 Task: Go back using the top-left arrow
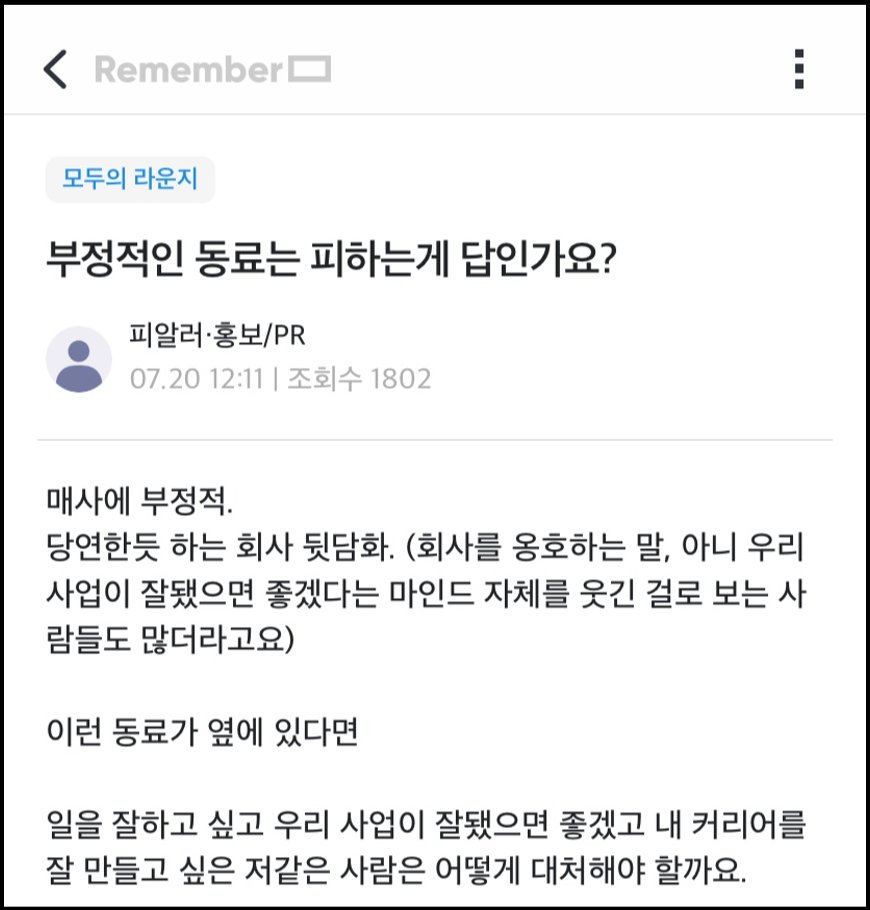(56, 70)
